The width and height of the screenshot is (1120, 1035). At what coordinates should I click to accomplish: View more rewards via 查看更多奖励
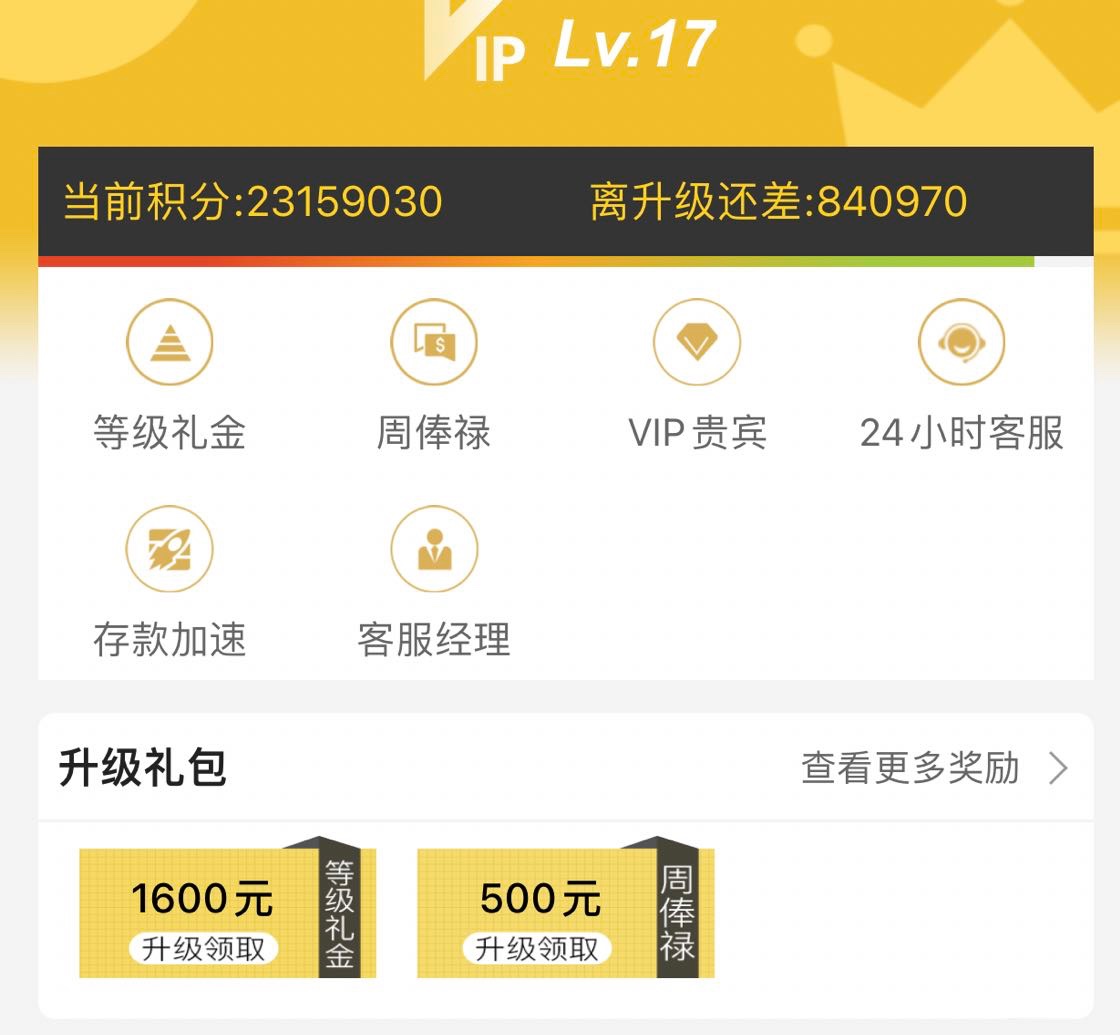coord(933,768)
